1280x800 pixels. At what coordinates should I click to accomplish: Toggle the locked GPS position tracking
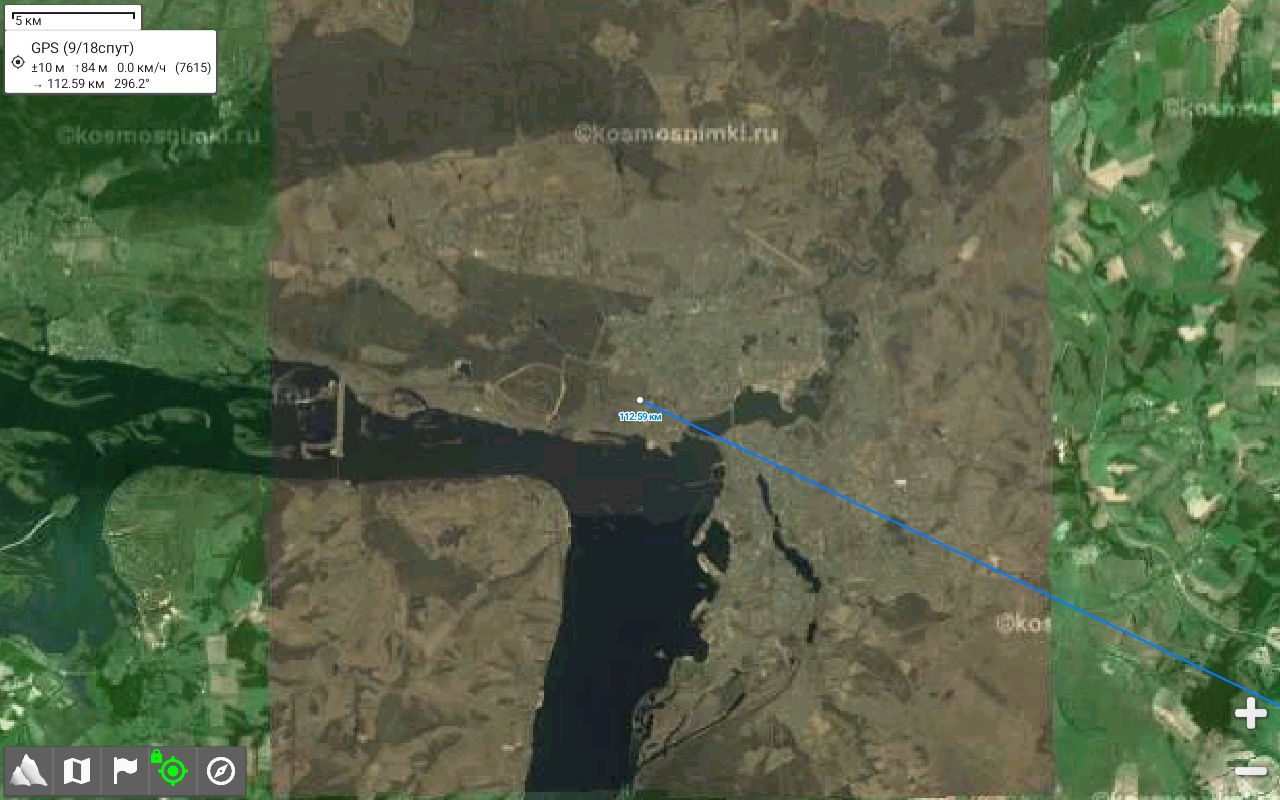click(172, 770)
